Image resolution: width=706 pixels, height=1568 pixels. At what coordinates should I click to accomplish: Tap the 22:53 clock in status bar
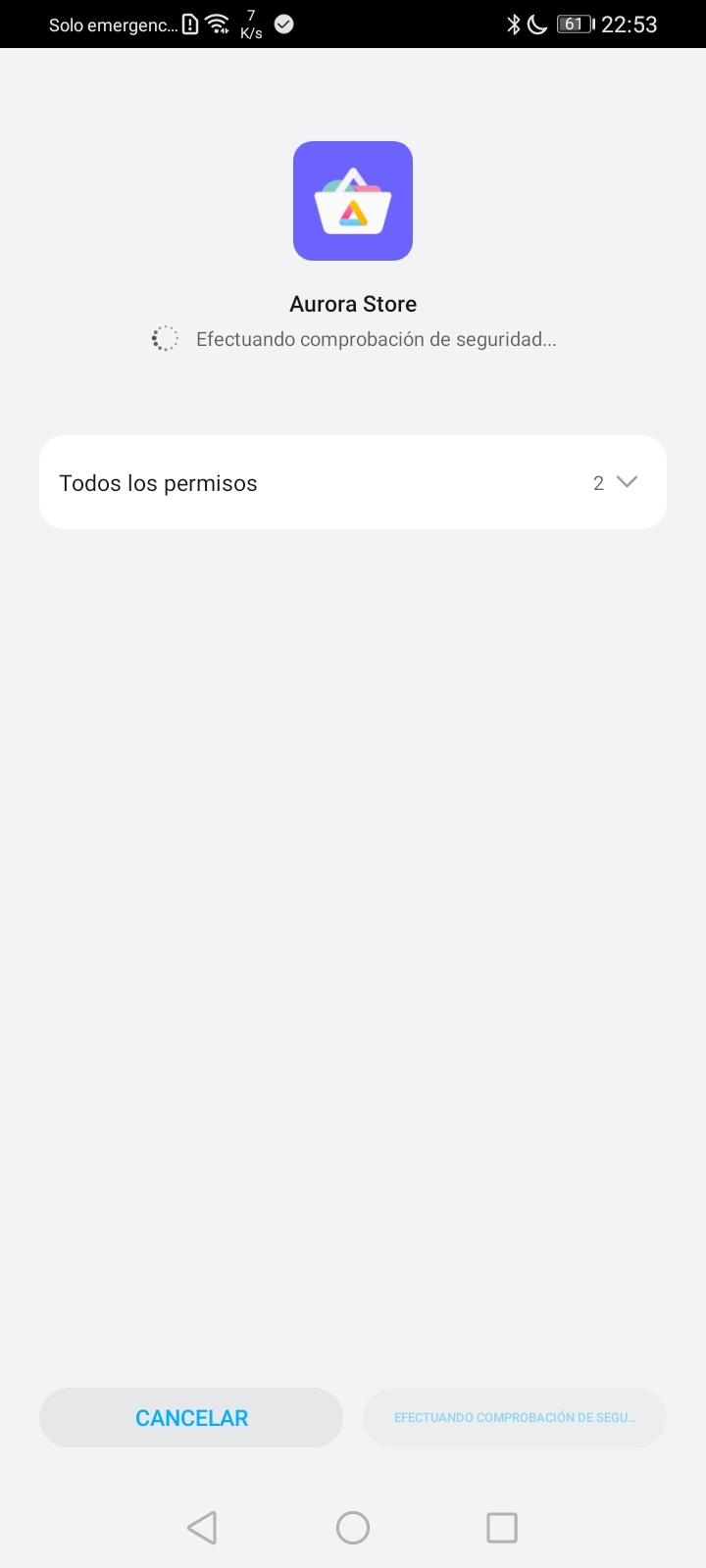[x=631, y=24]
